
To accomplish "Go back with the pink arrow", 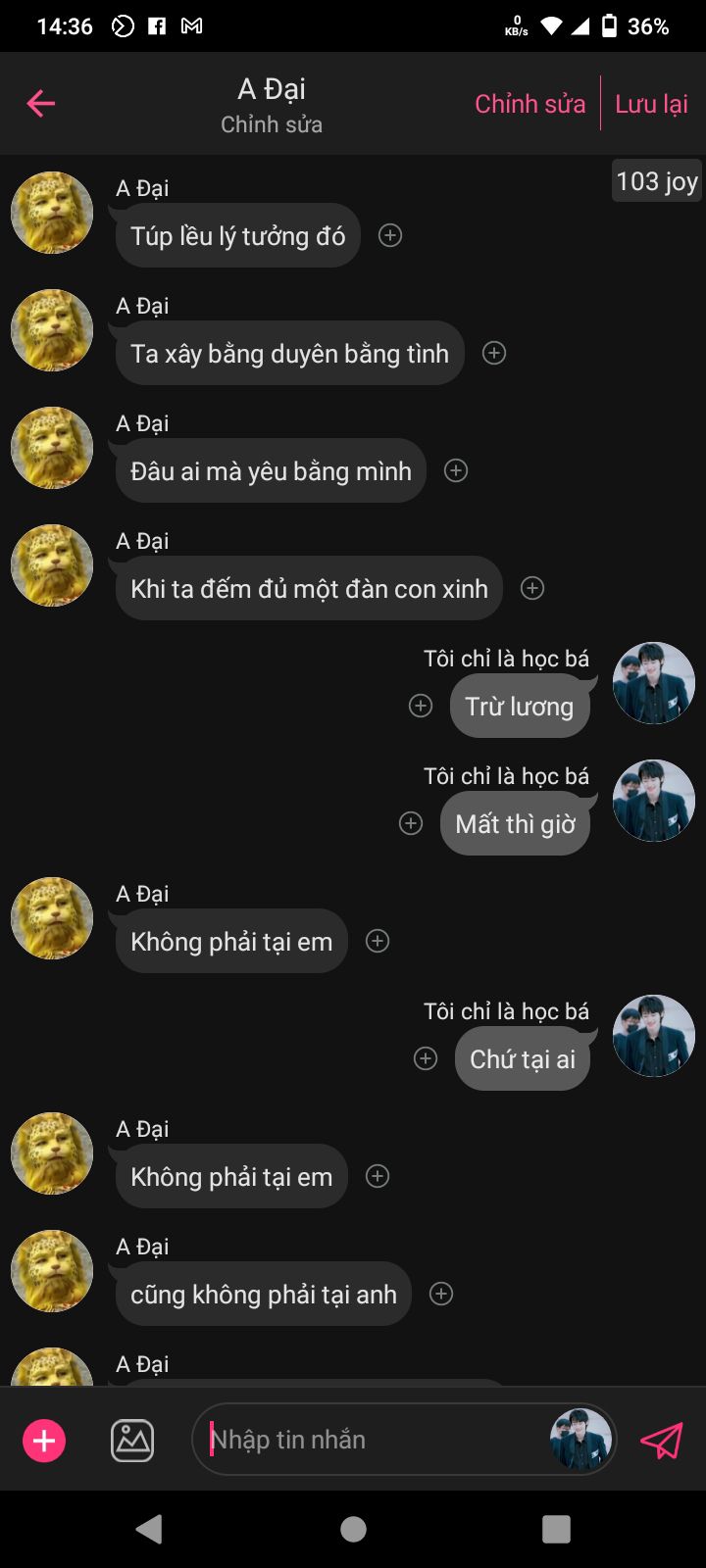I will click(40, 103).
